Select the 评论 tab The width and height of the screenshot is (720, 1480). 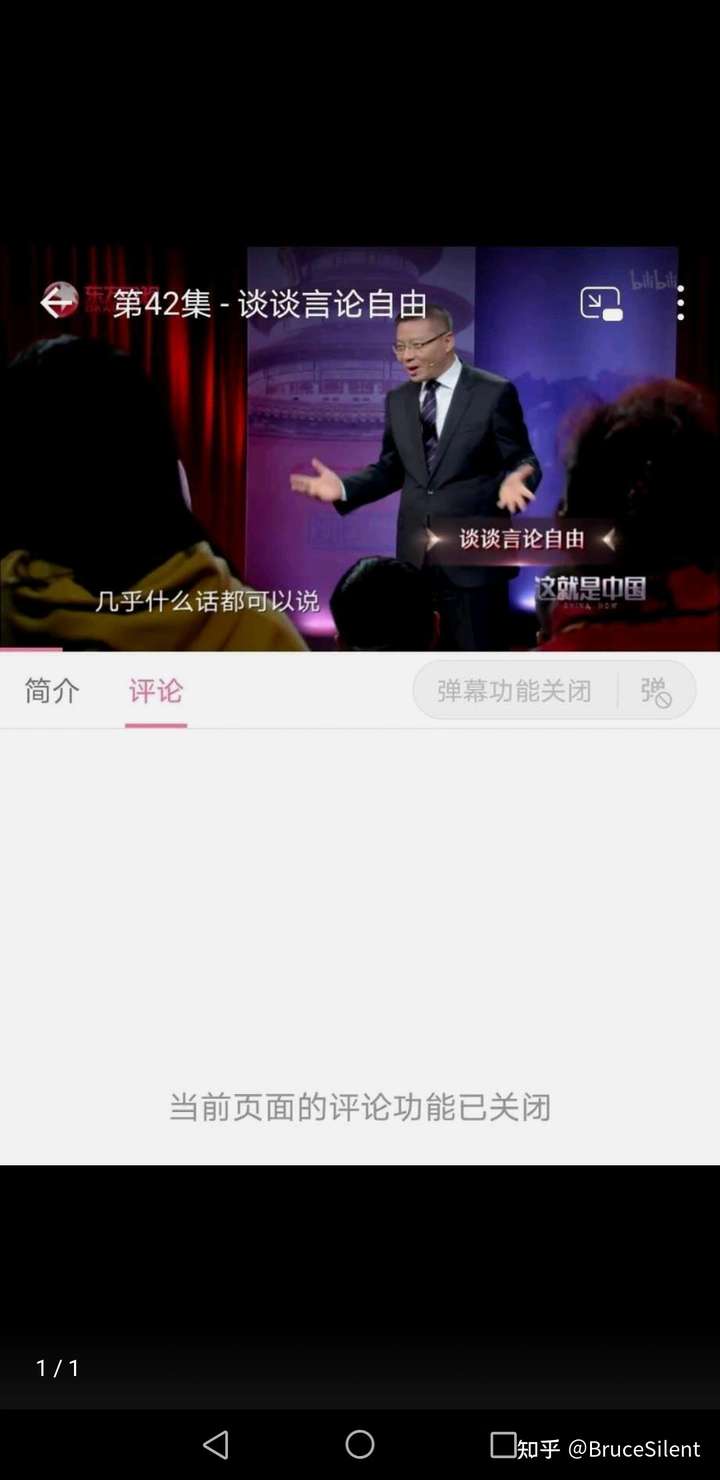coord(156,691)
